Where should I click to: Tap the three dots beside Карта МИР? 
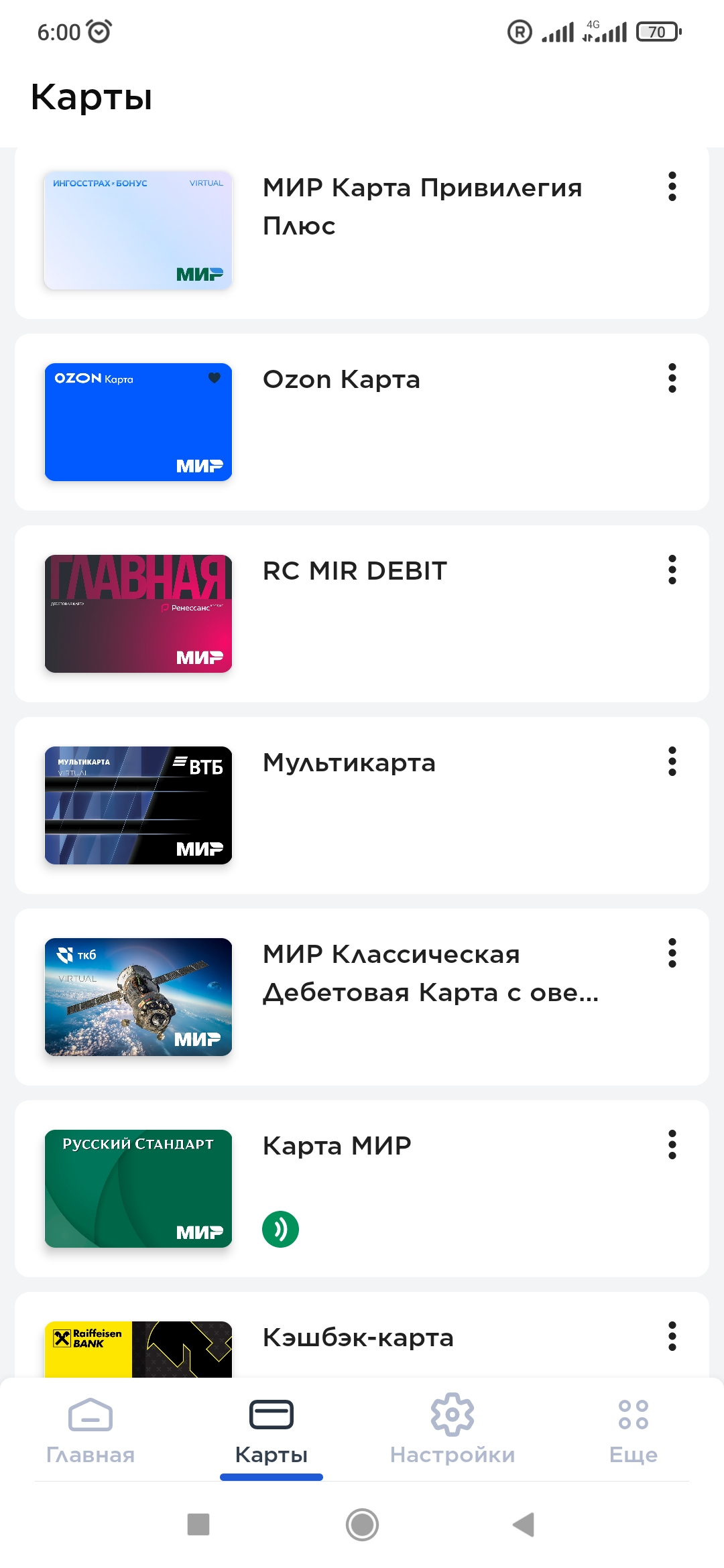point(672,1145)
